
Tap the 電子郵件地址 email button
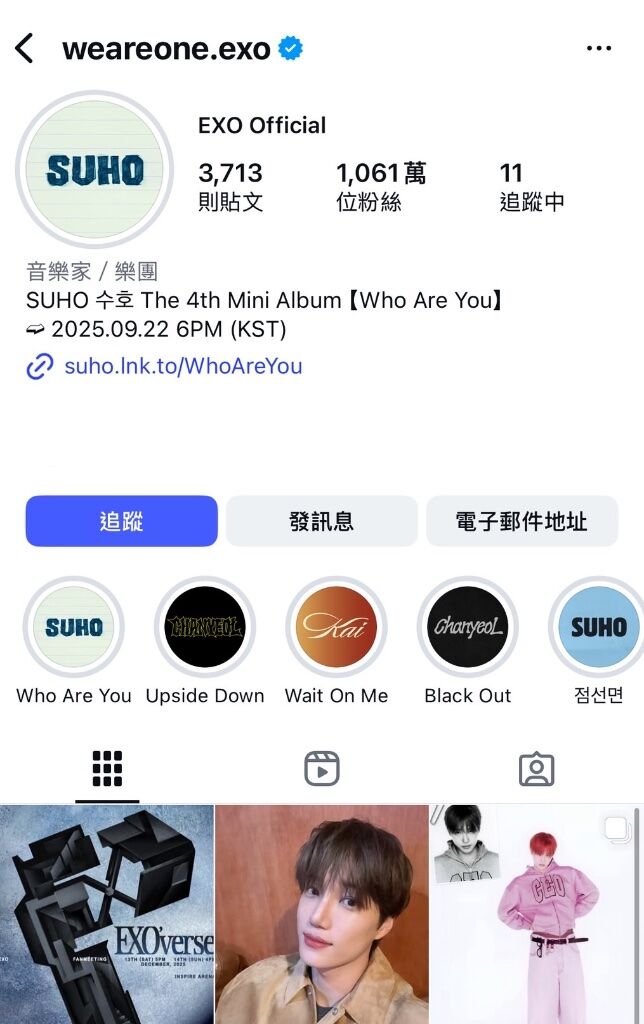pos(521,521)
